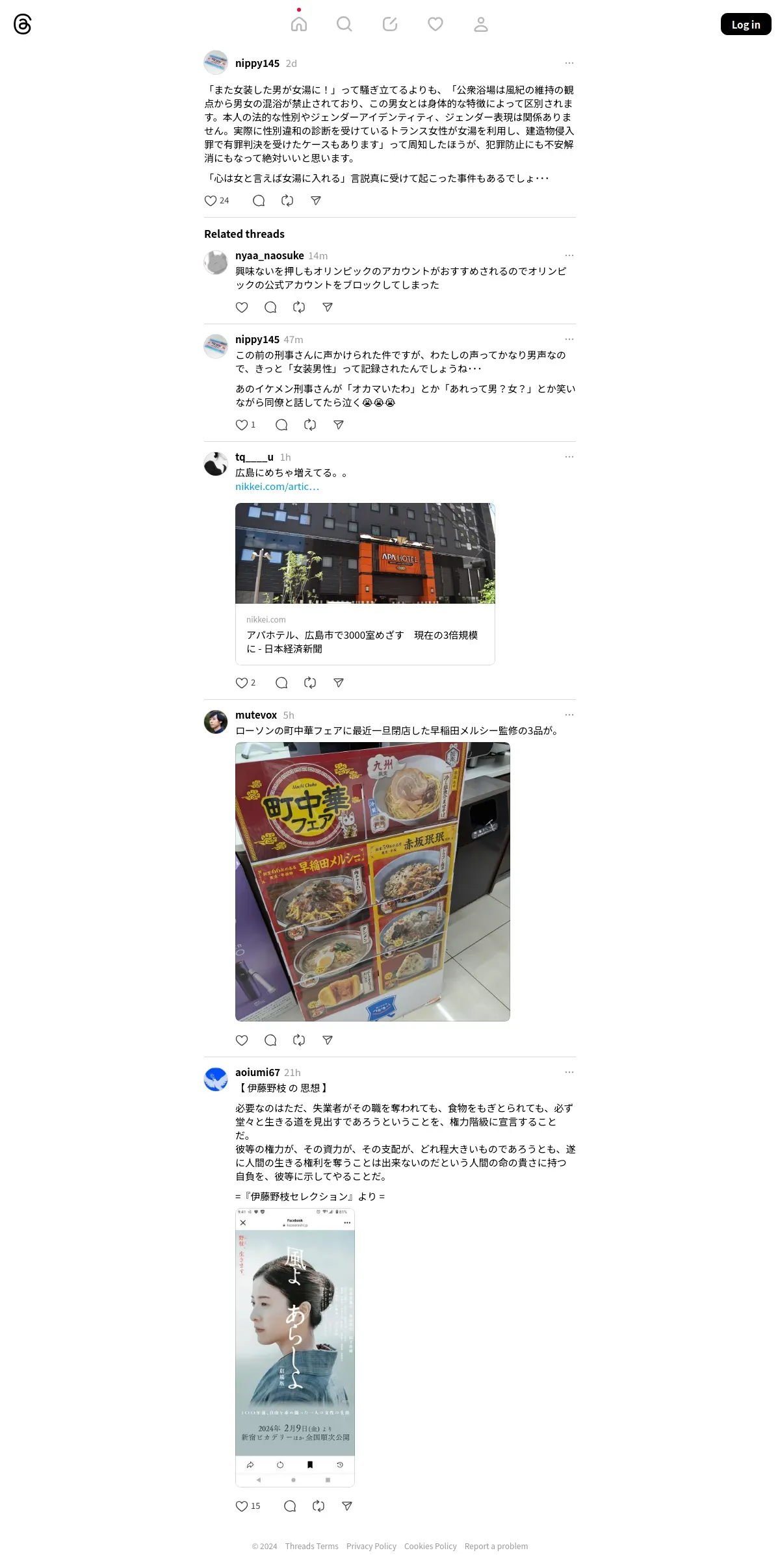Open the profile tab
The height and width of the screenshot is (1568, 780).
[481, 24]
